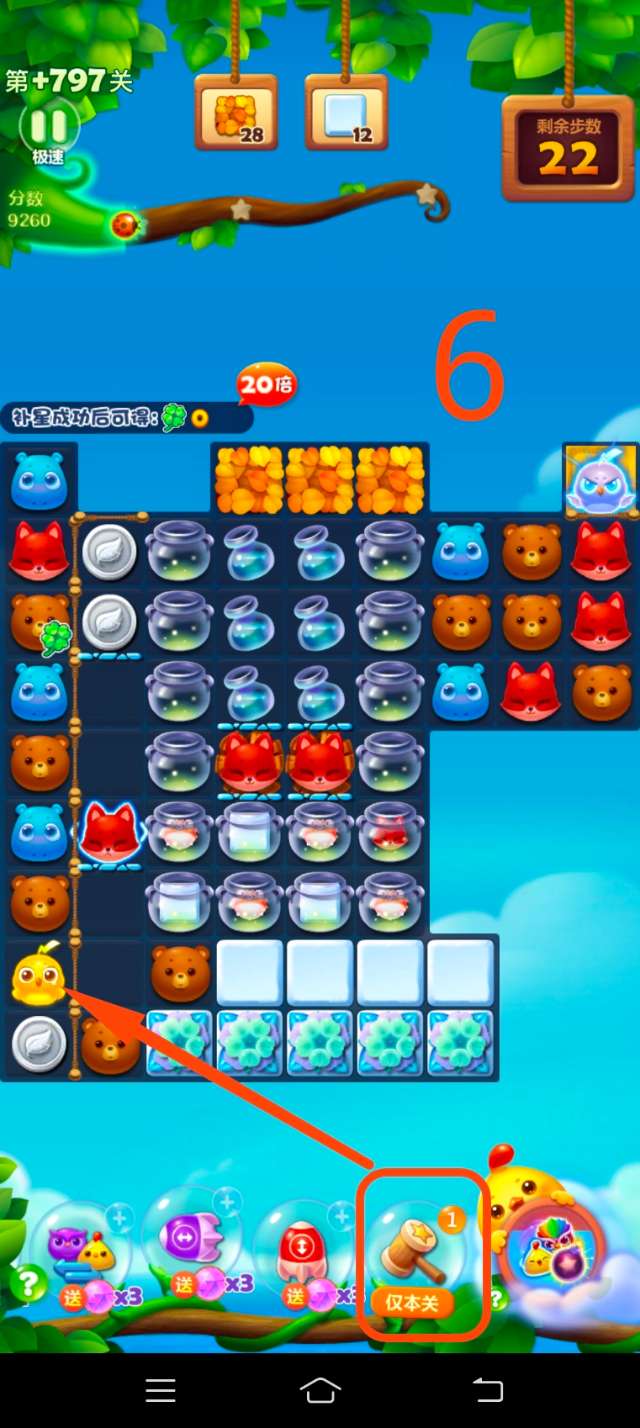Open the green question mark help

tap(29, 1281)
